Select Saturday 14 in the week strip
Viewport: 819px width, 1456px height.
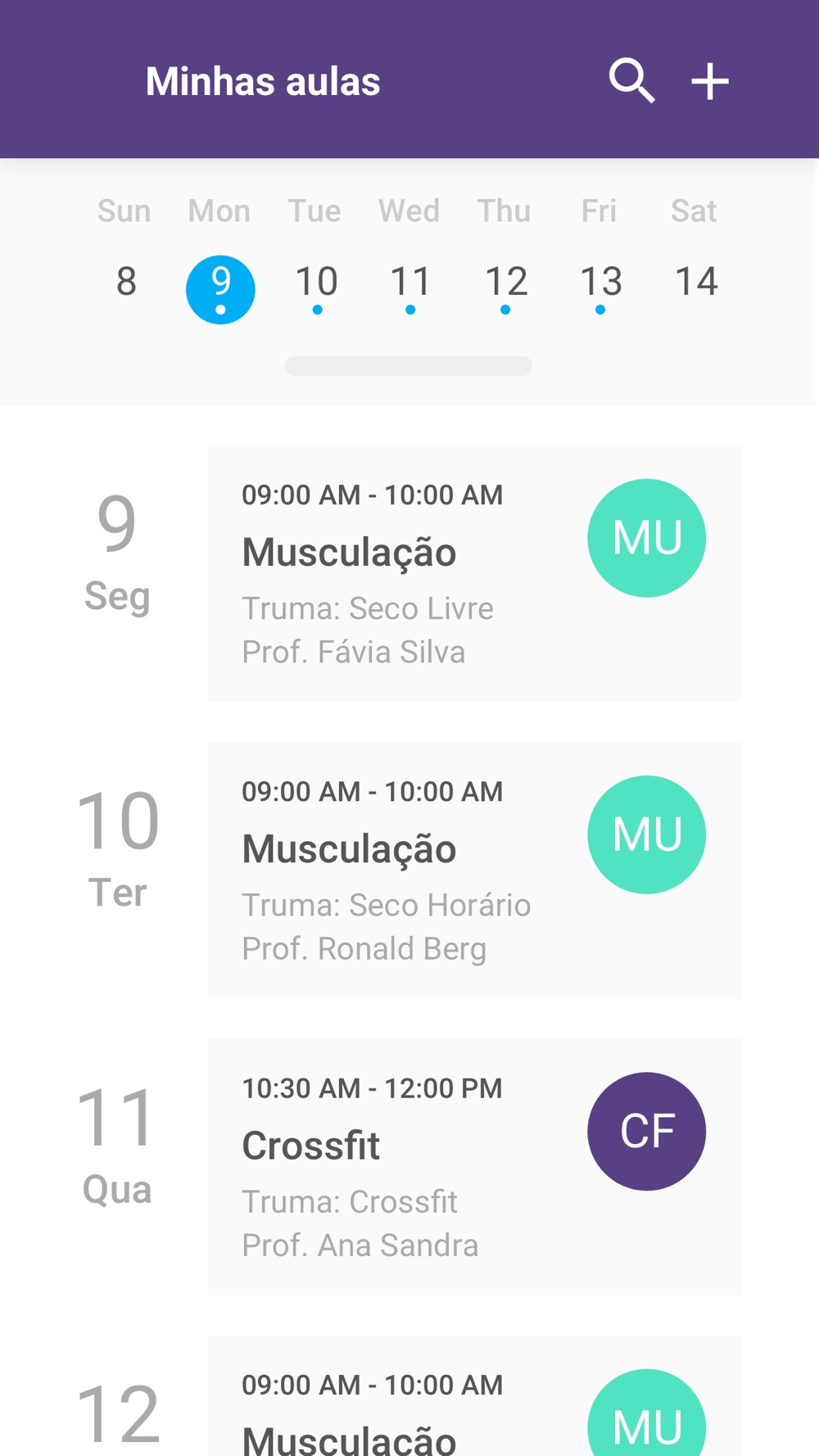point(696,283)
